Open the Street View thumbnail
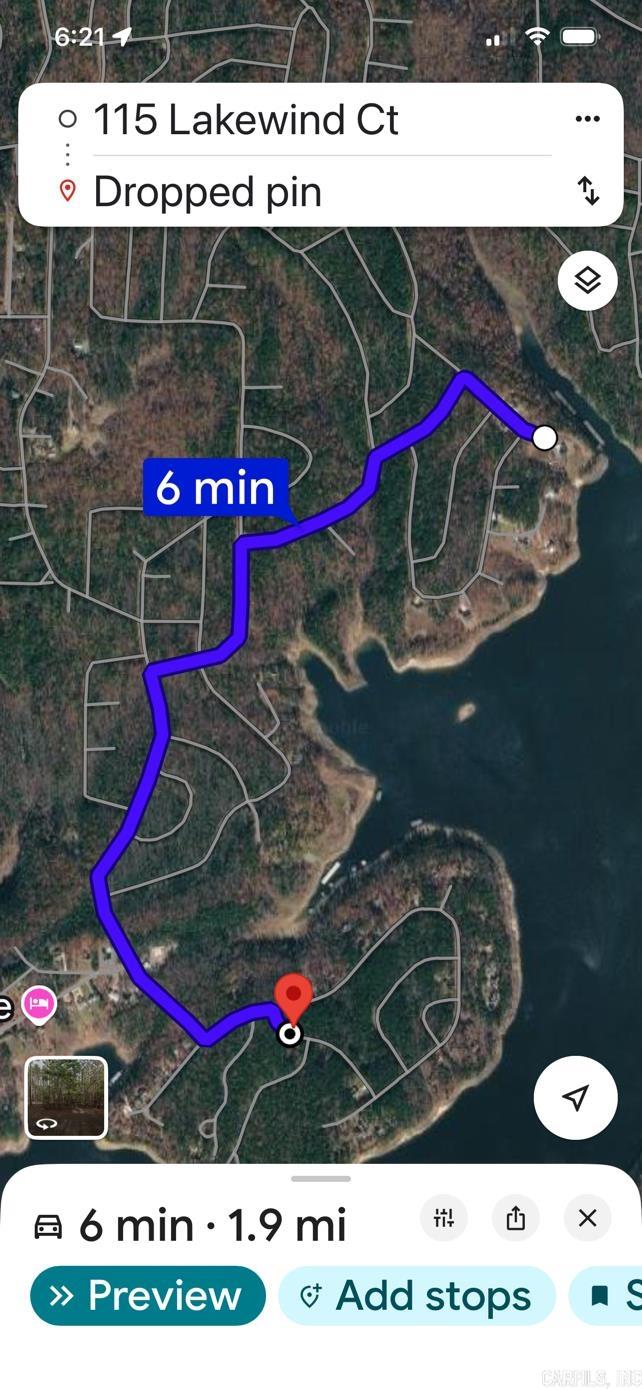Image resolution: width=642 pixels, height=1389 pixels. (66, 1097)
